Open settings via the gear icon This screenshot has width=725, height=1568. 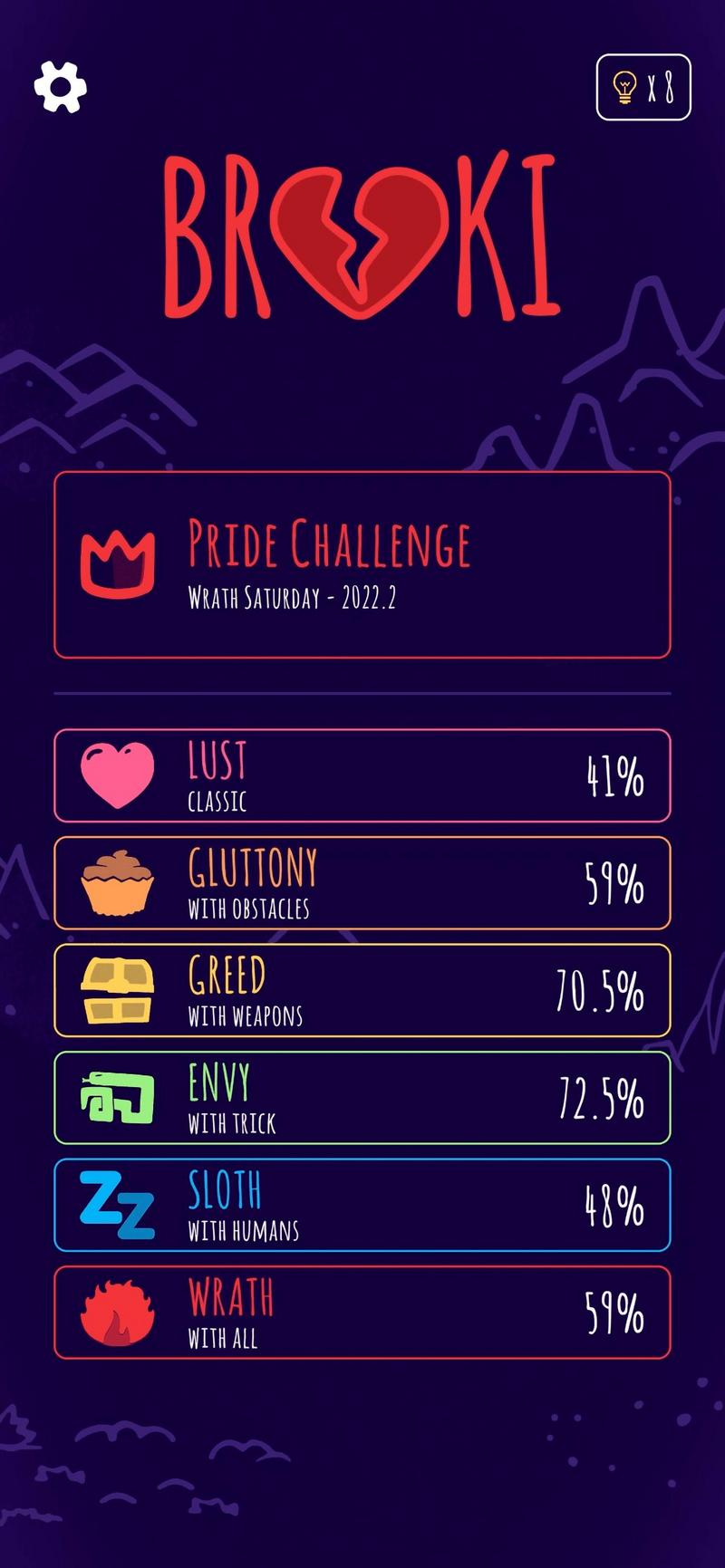point(60,87)
